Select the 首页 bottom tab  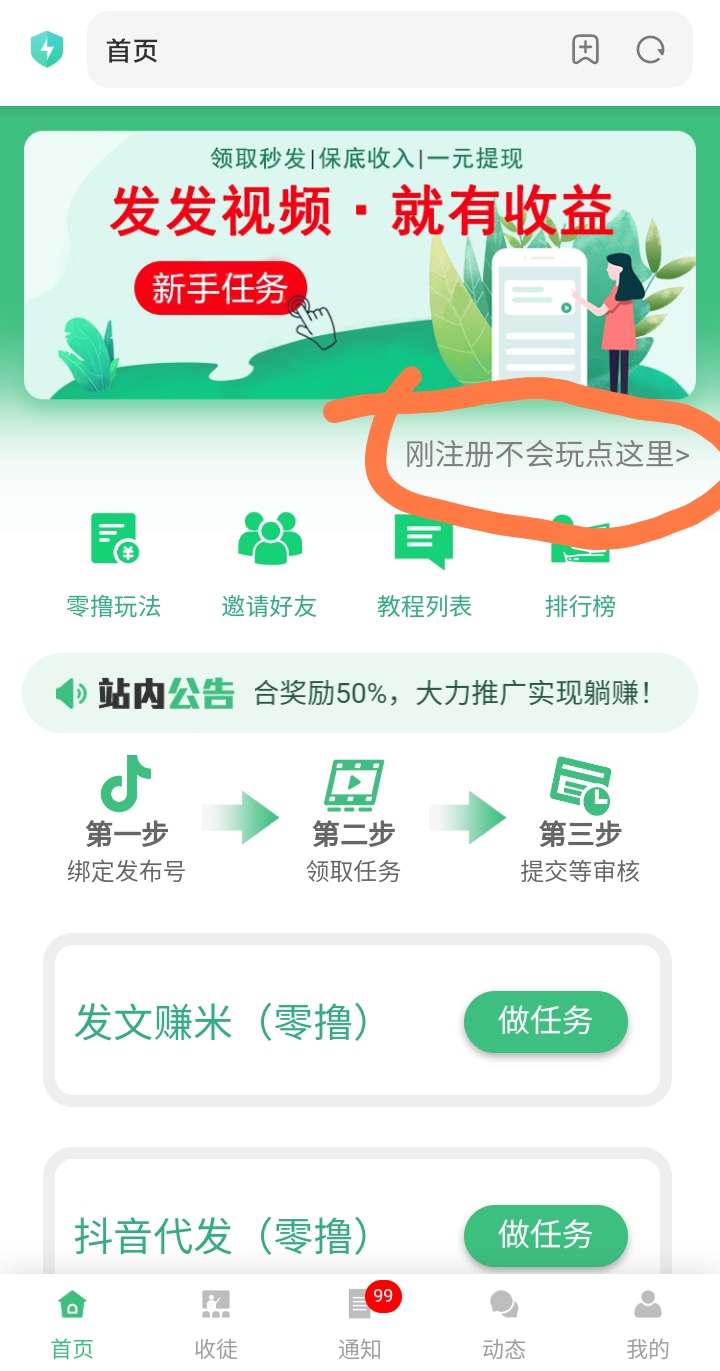pyautogui.click(x=72, y=1323)
